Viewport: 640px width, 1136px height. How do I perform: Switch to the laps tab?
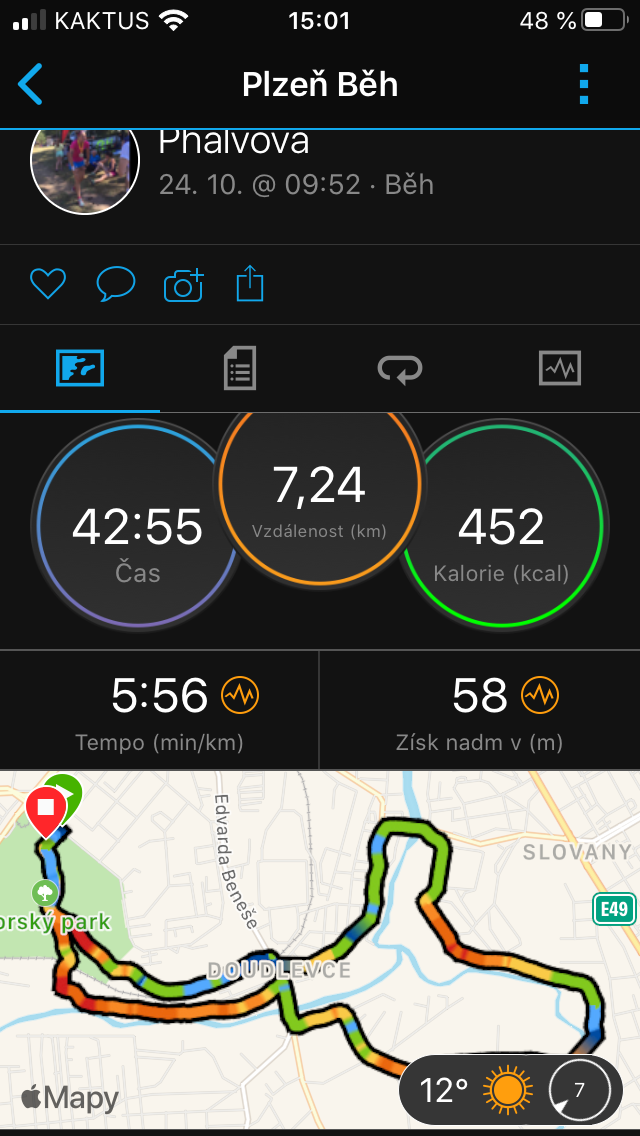click(400, 369)
